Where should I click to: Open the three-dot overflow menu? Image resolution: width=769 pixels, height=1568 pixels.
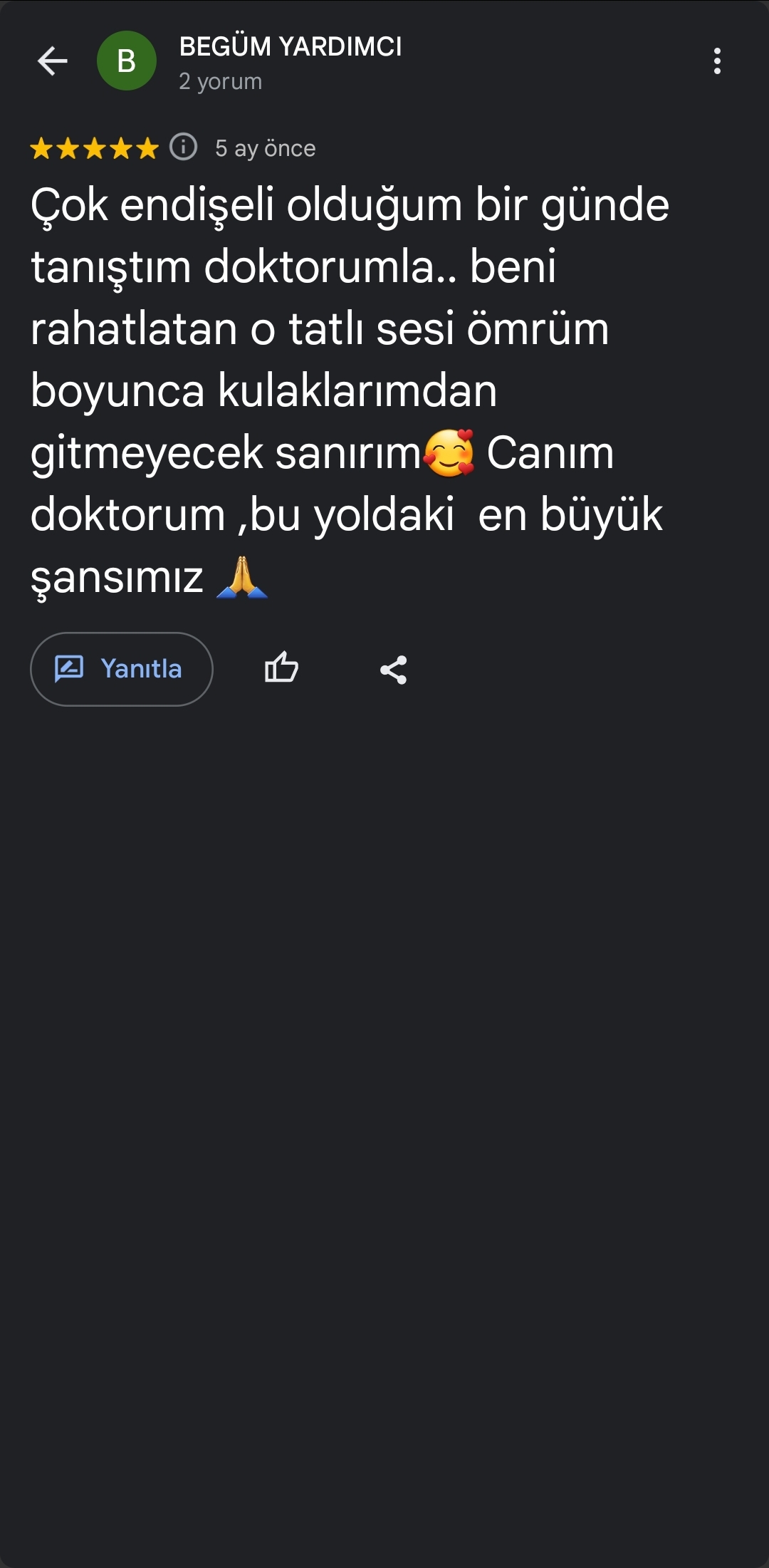pos(717,61)
